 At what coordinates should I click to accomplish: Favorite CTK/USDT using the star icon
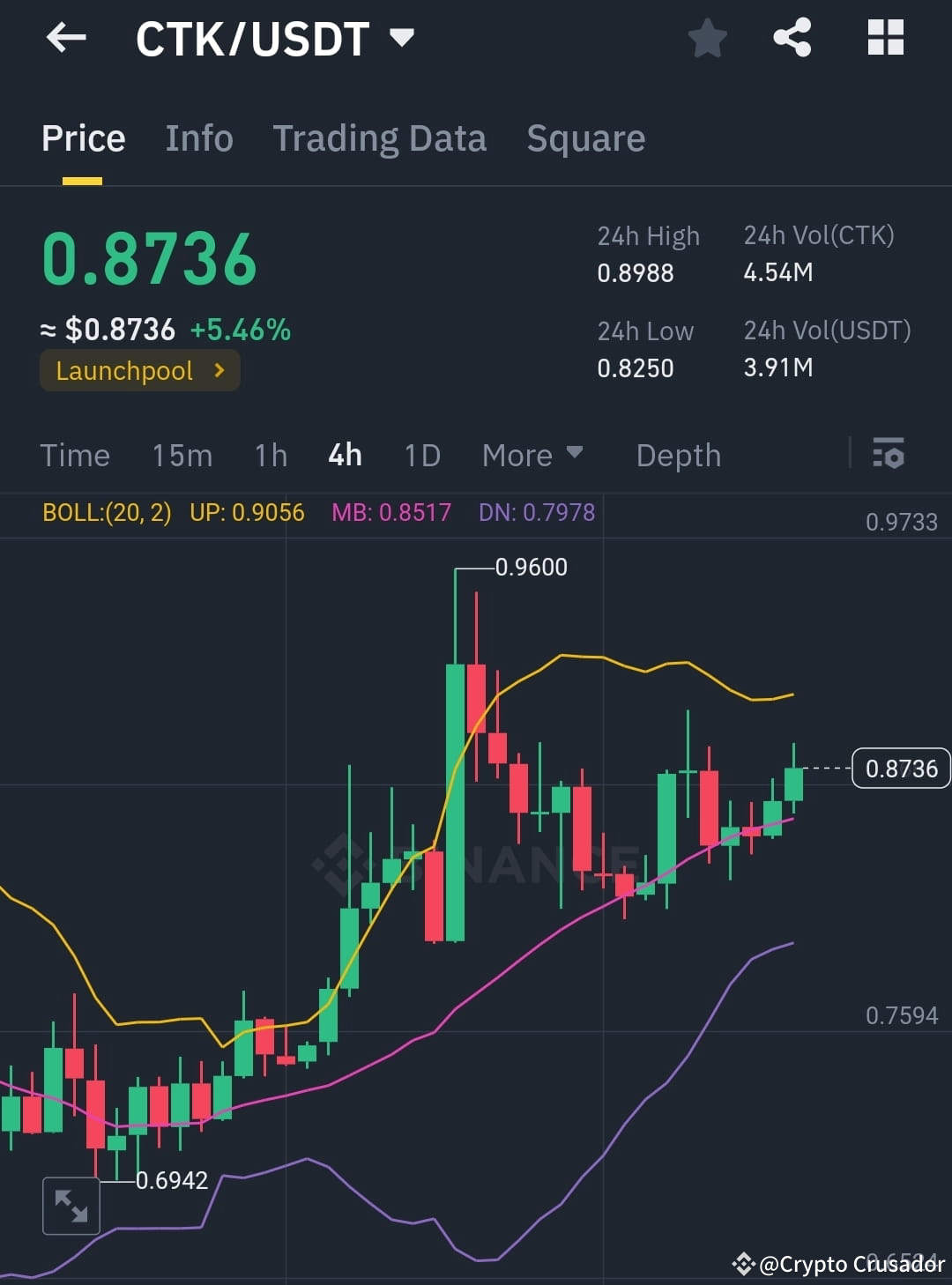708,37
